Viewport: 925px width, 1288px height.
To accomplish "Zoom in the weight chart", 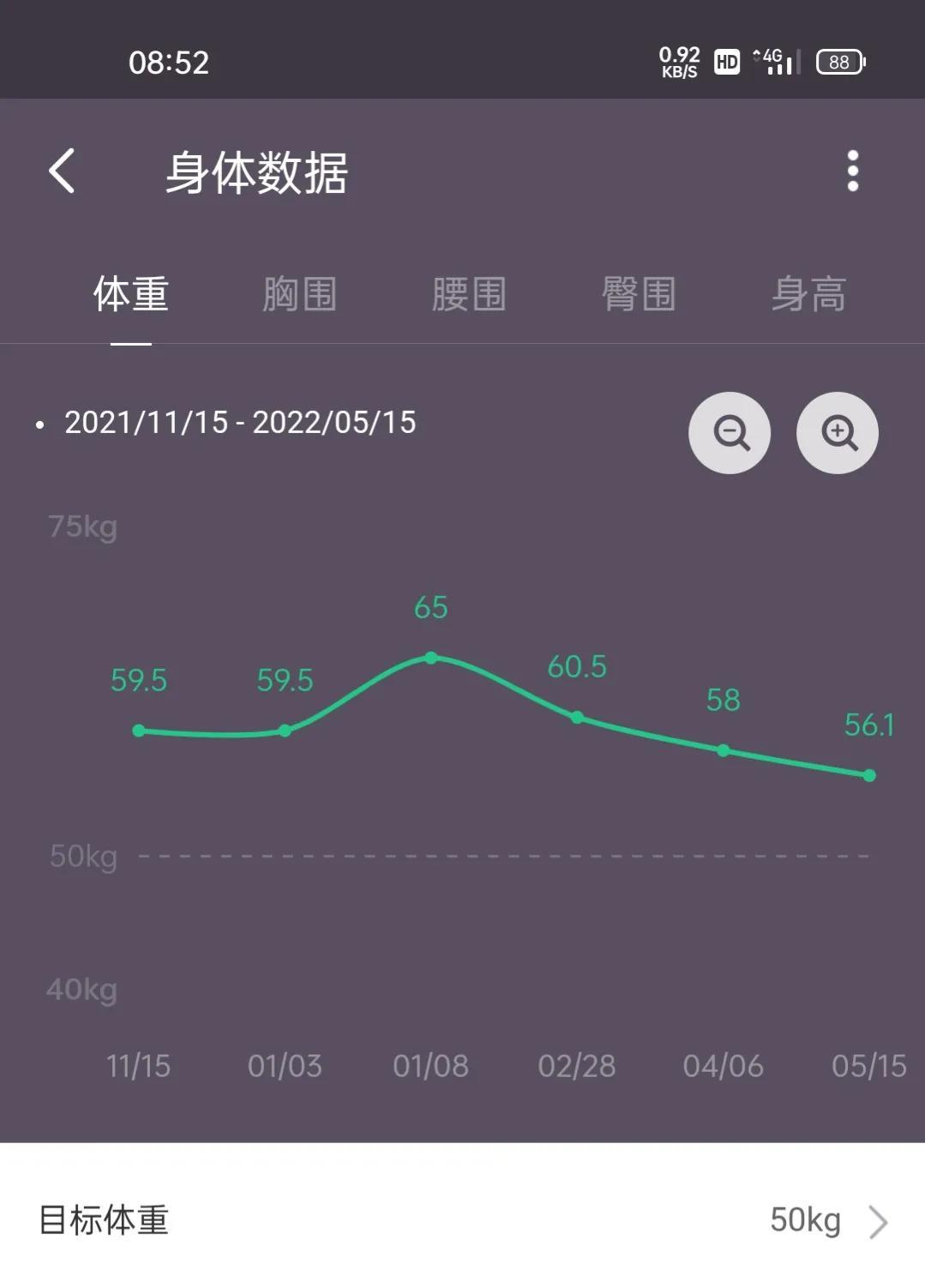I will click(838, 433).
